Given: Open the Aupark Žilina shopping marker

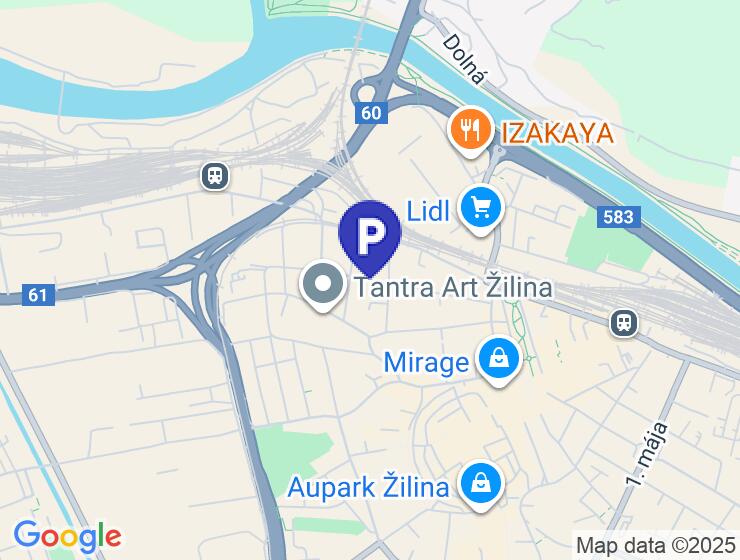Looking at the screenshot, I should click(x=481, y=485).
